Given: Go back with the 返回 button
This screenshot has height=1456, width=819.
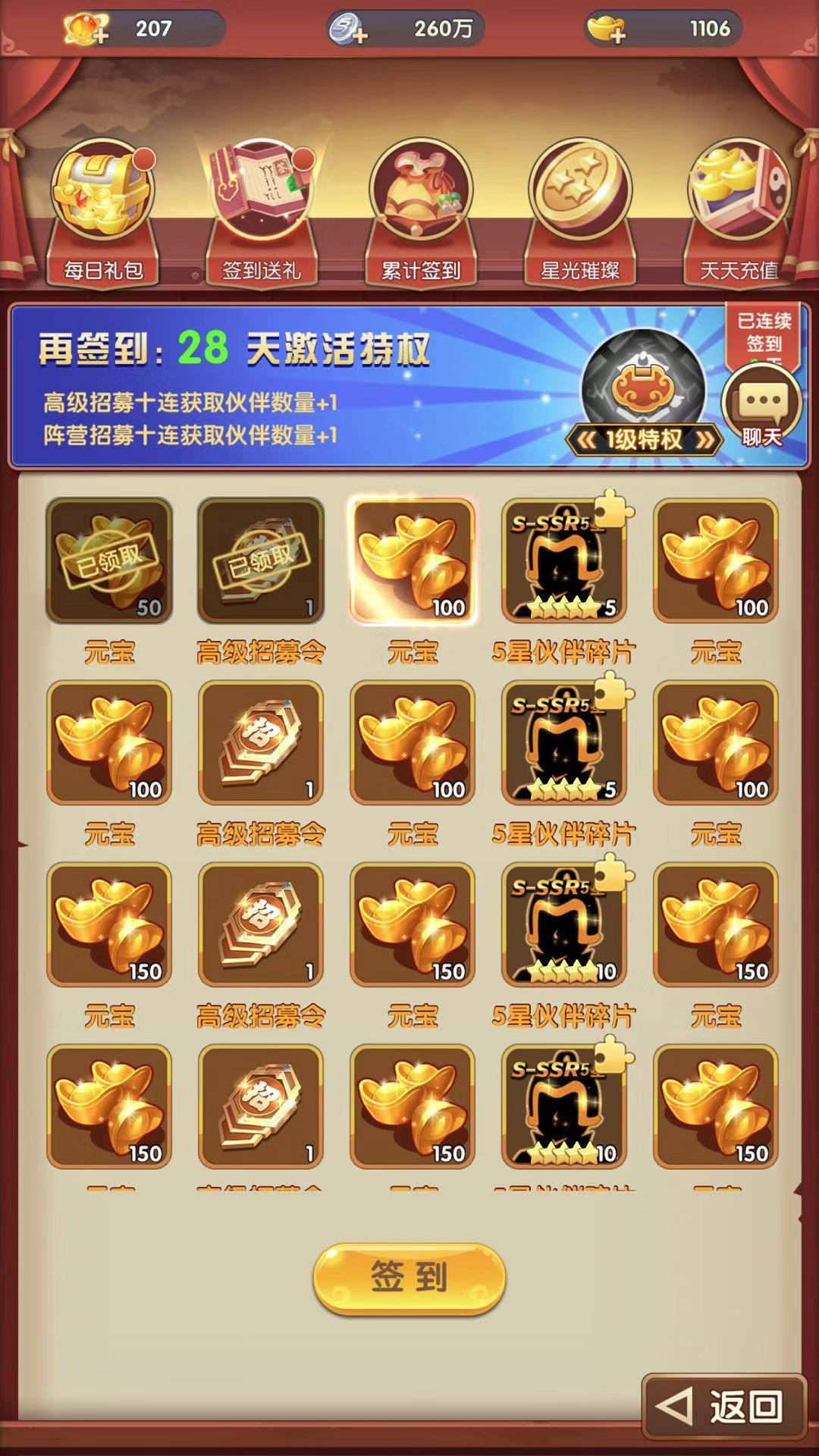Looking at the screenshot, I should pos(724,1407).
